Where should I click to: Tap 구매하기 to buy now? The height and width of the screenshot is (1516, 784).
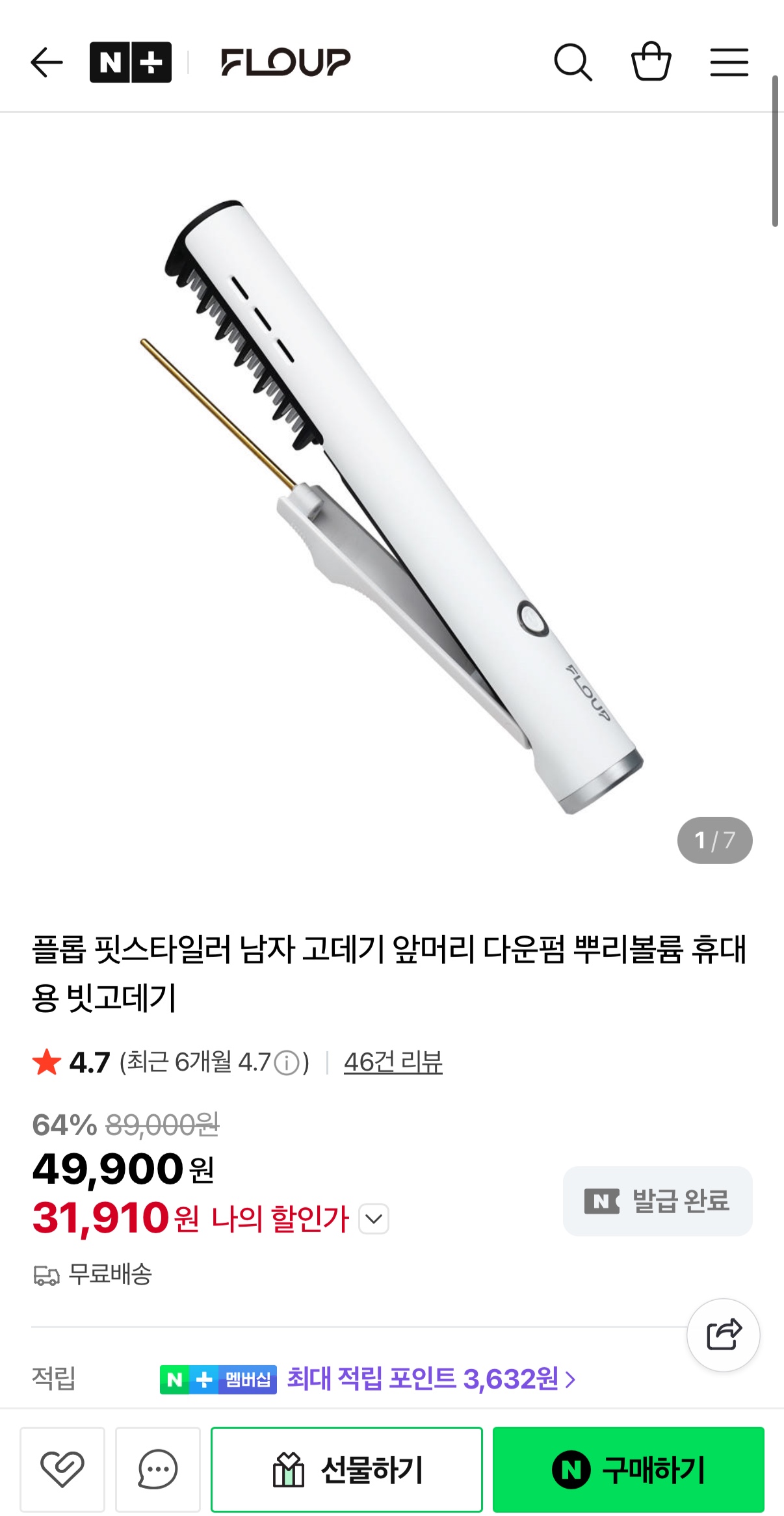pyautogui.click(x=628, y=1469)
